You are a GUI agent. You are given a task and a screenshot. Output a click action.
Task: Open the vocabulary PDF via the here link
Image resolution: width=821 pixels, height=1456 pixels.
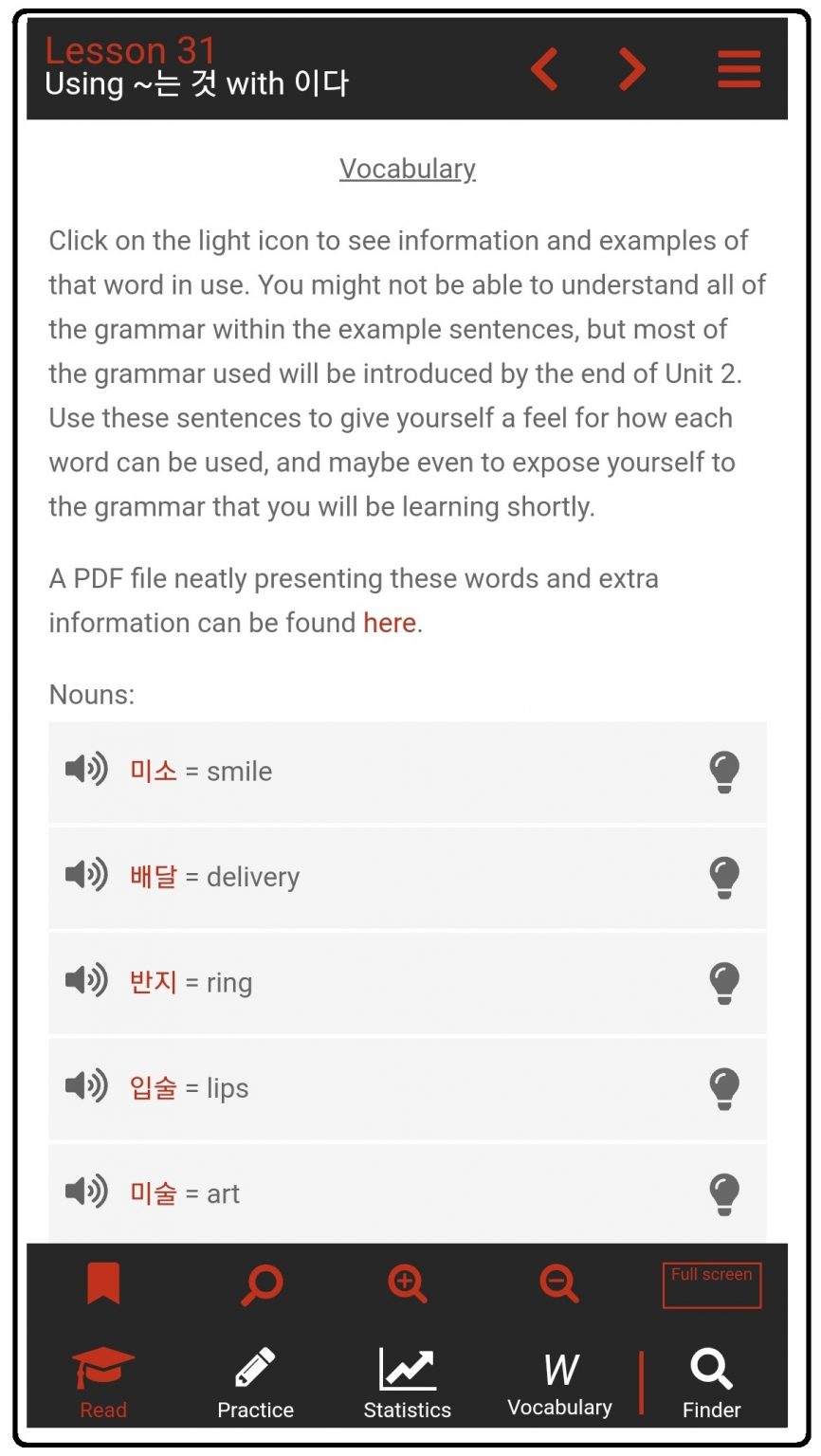389,623
